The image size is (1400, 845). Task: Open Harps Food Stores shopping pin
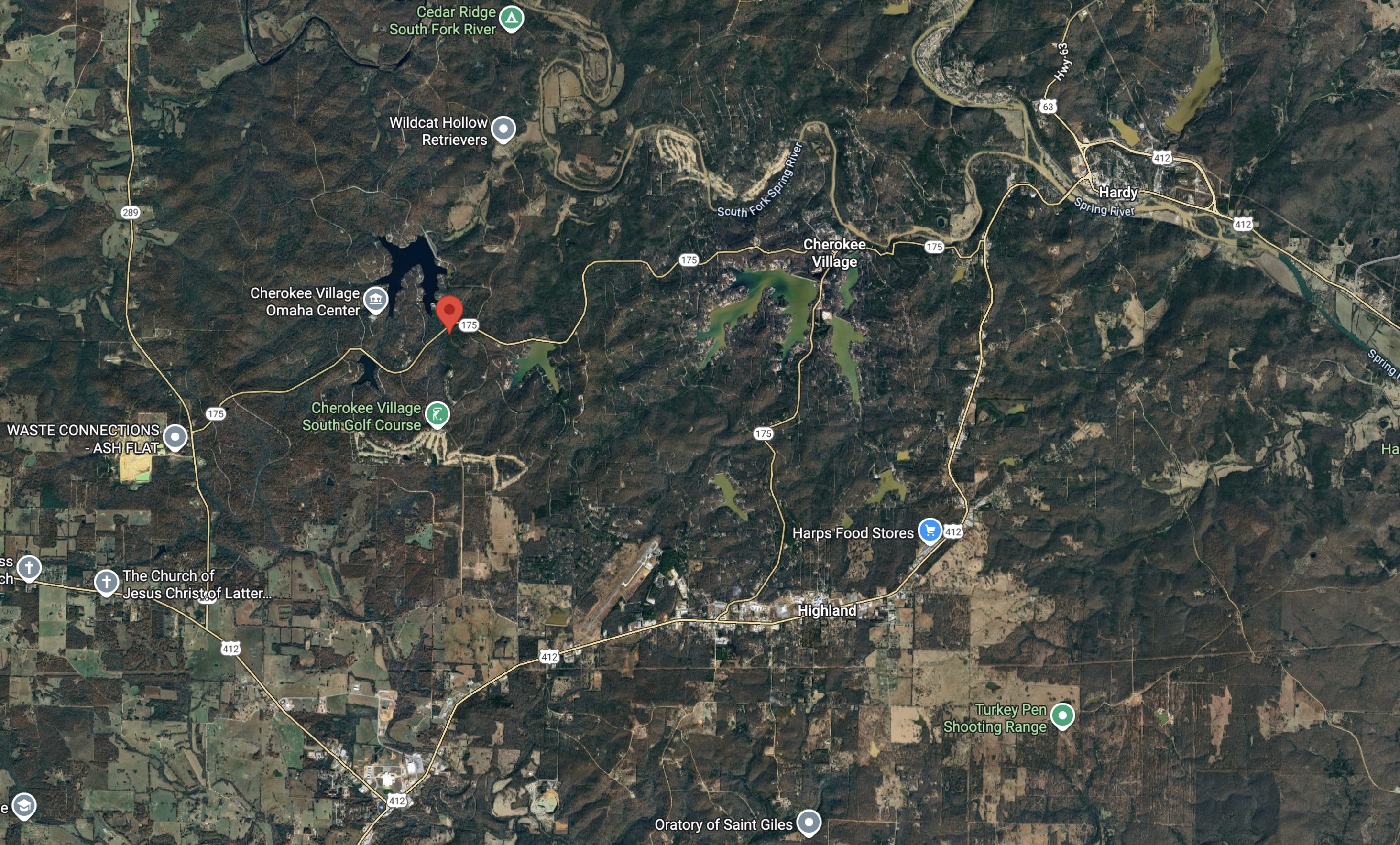930,531
